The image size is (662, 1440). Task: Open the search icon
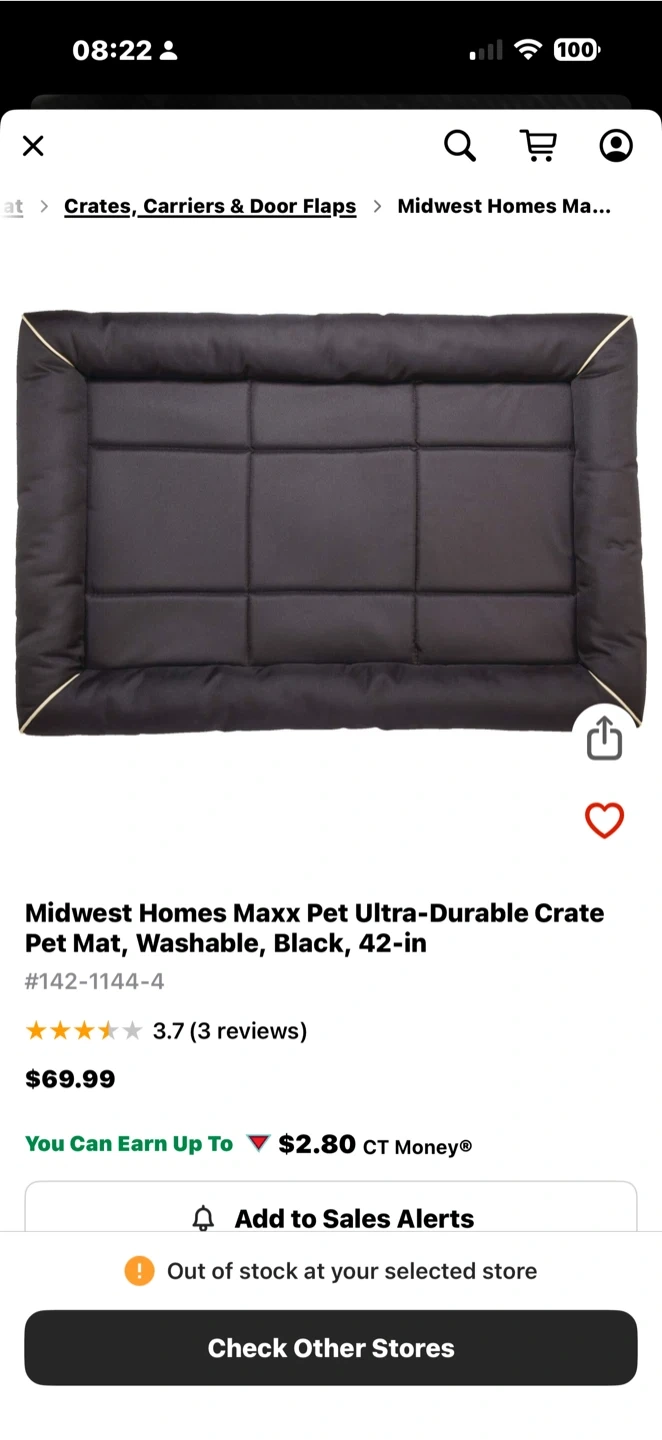pyautogui.click(x=459, y=146)
